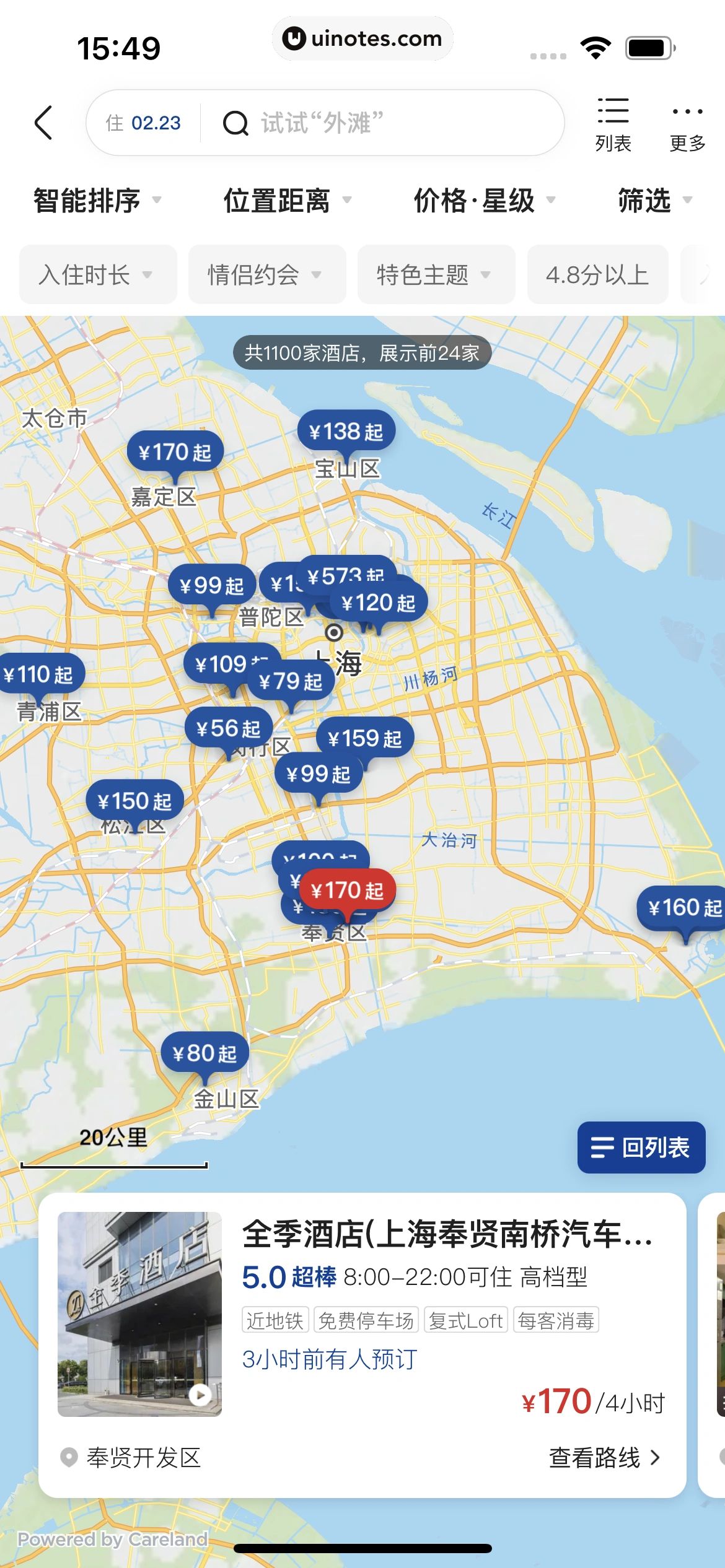Select the 特色主题 filter chip
The width and height of the screenshot is (725, 1568).
tap(436, 274)
